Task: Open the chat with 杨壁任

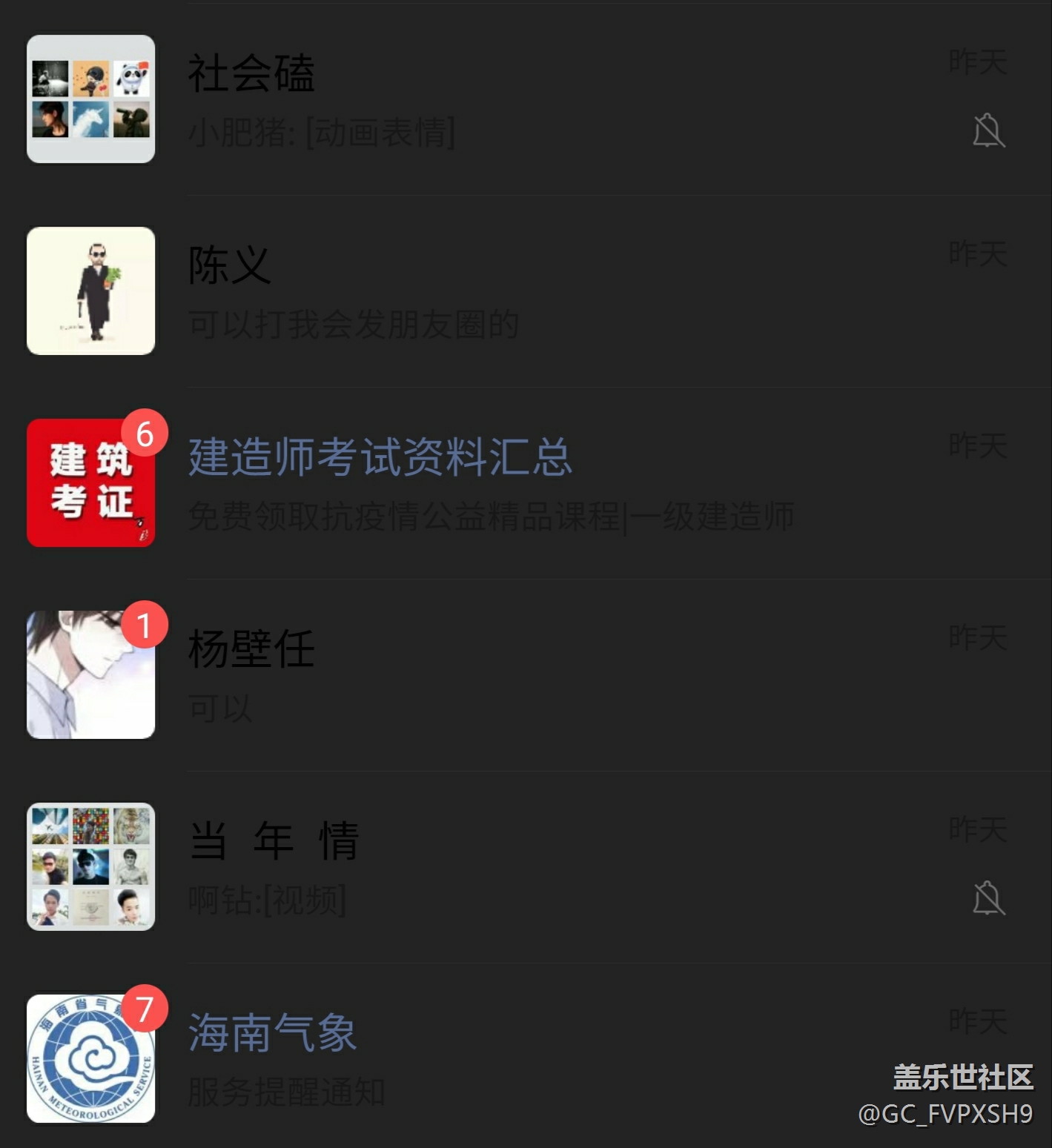Action: coord(519,675)
